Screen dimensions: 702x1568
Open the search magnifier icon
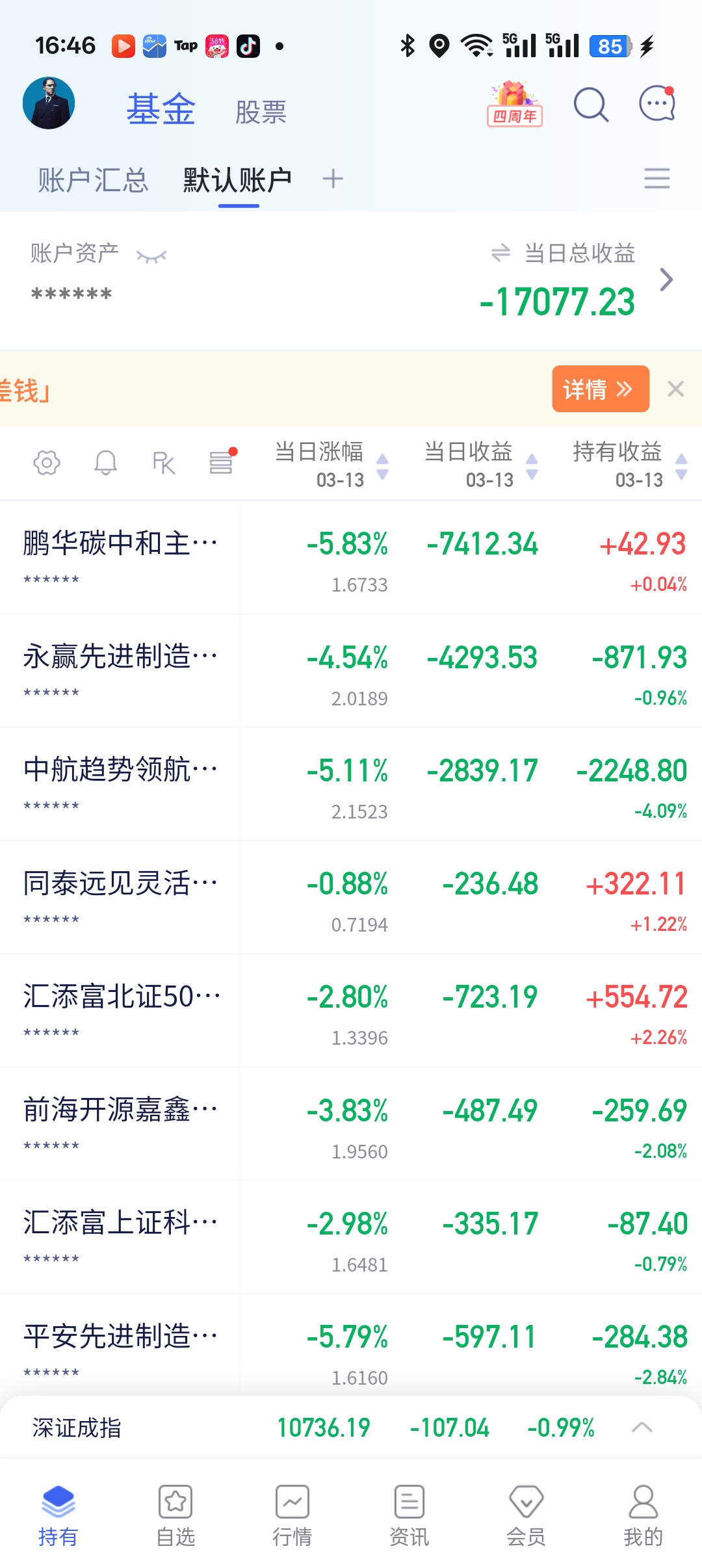591,105
